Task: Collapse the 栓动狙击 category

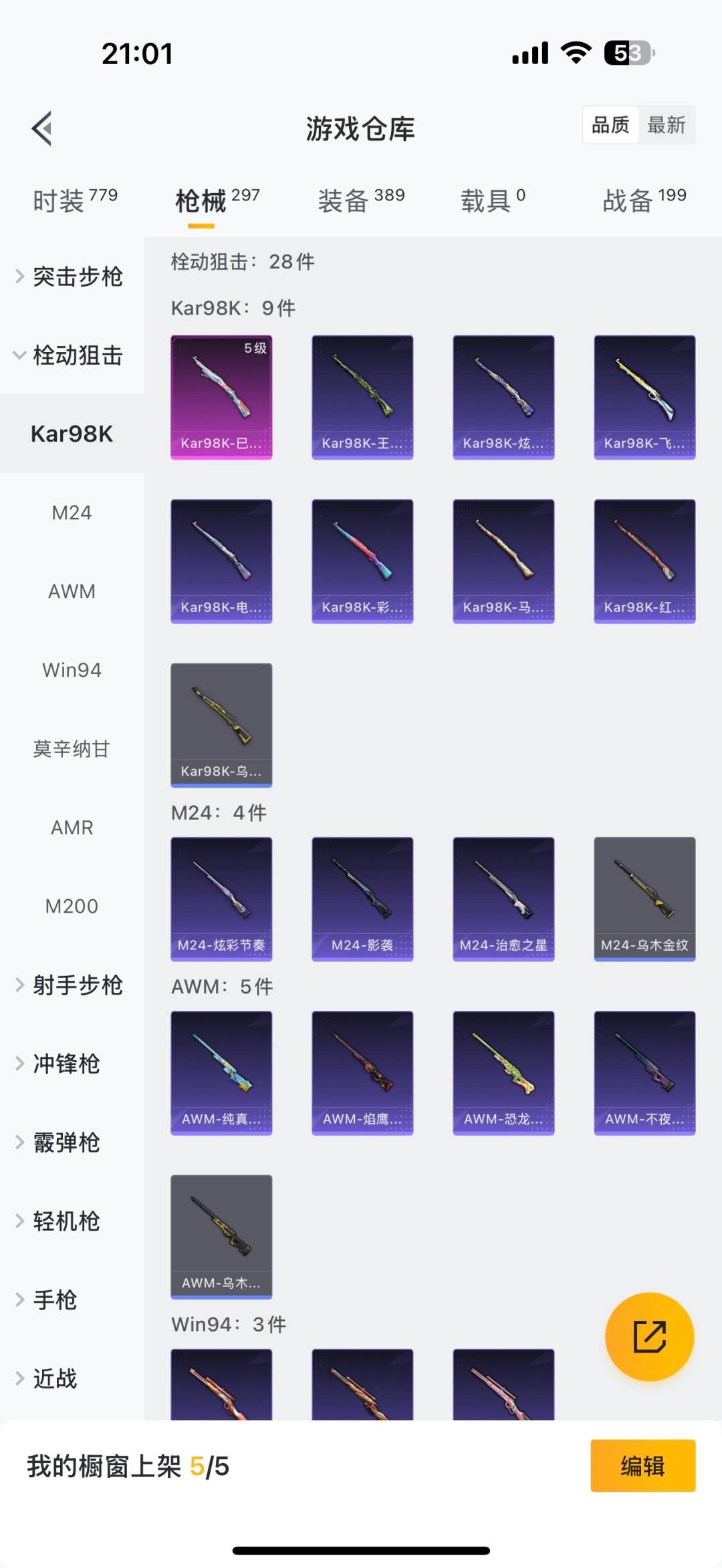Action: [x=72, y=355]
